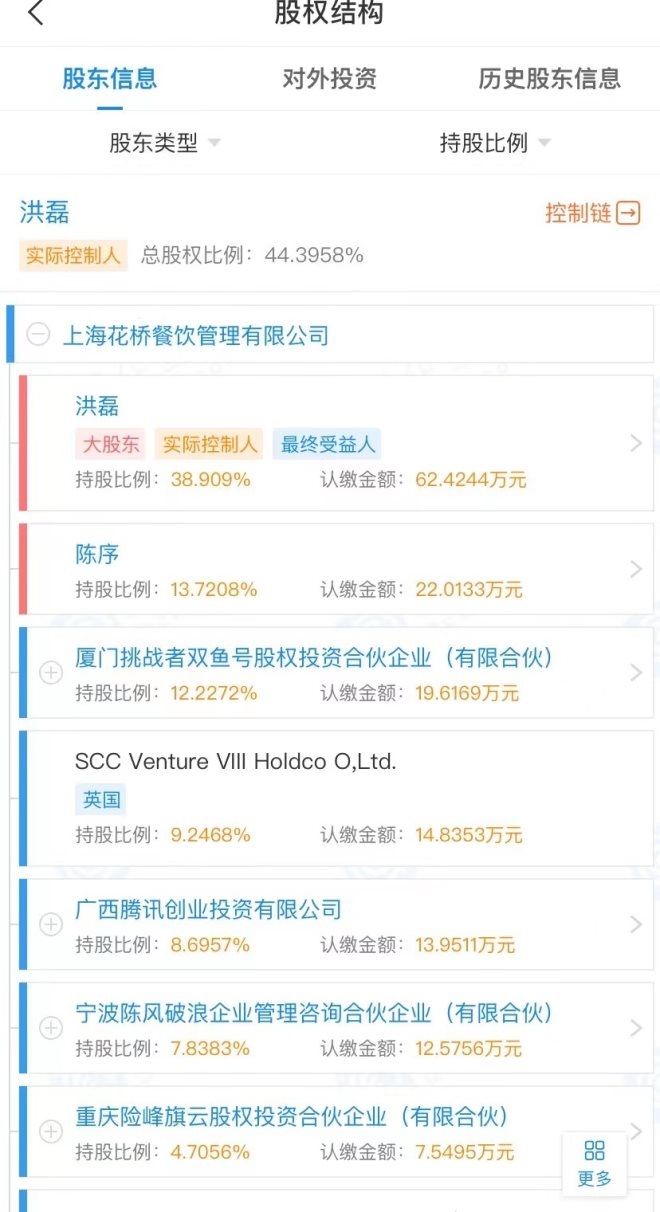The width and height of the screenshot is (660, 1212).
Task: Switch to the 对外投资 tab
Action: [329, 79]
